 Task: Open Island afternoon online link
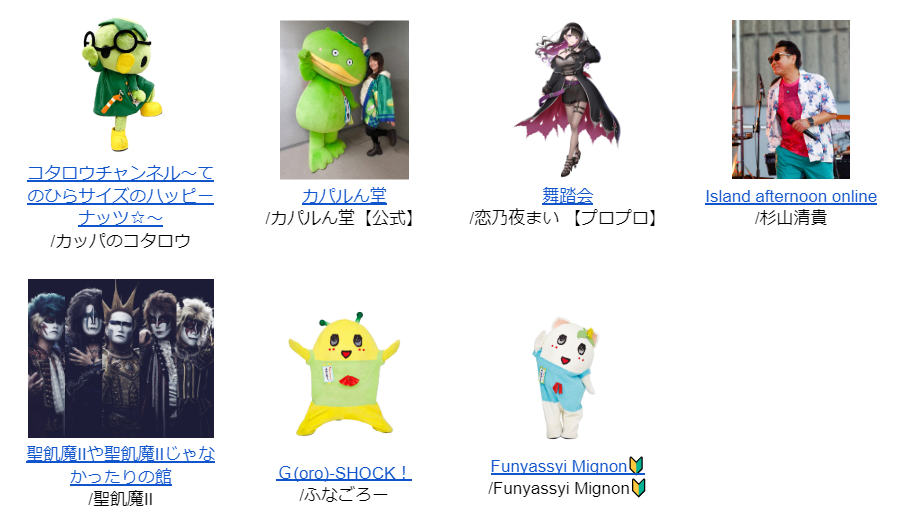click(790, 196)
